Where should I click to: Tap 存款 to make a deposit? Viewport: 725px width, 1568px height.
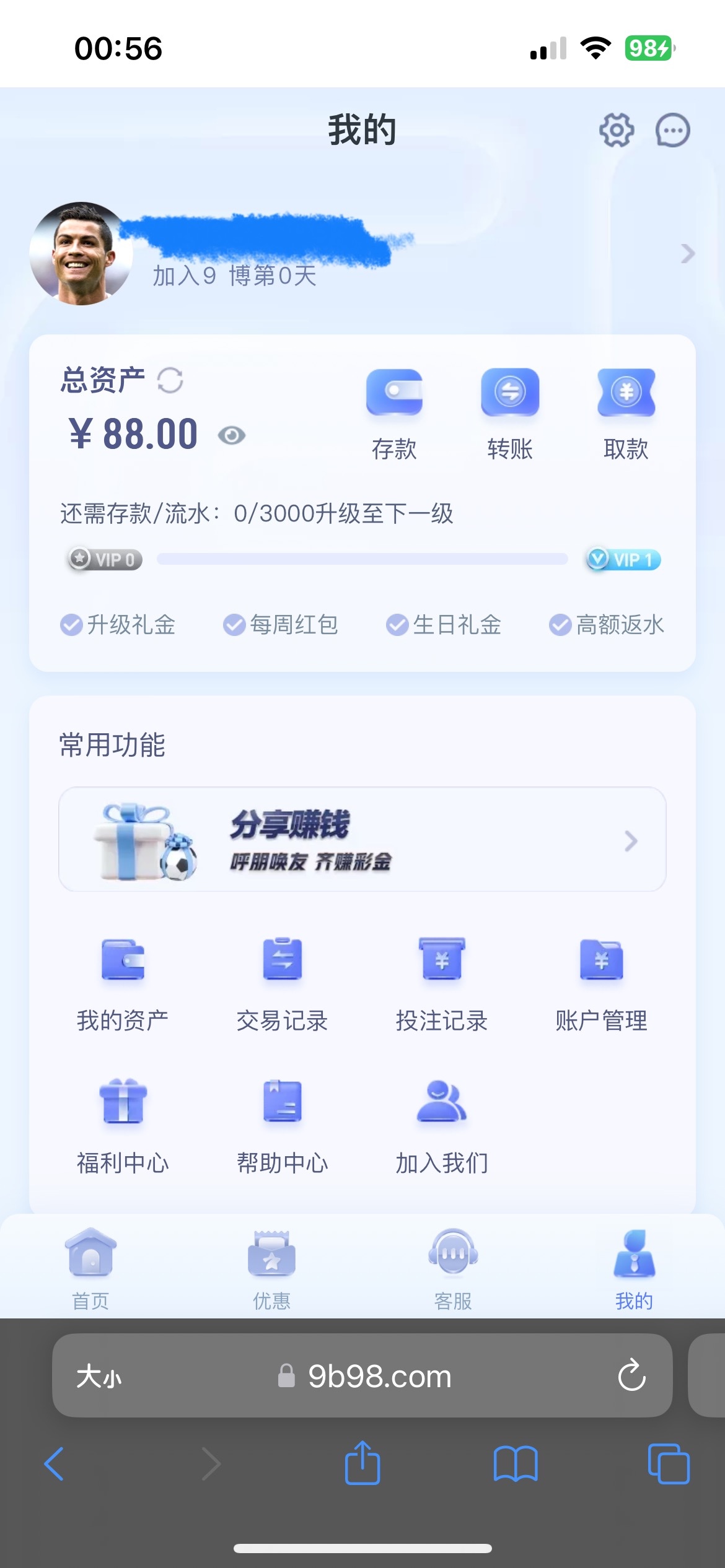[x=394, y=413]
